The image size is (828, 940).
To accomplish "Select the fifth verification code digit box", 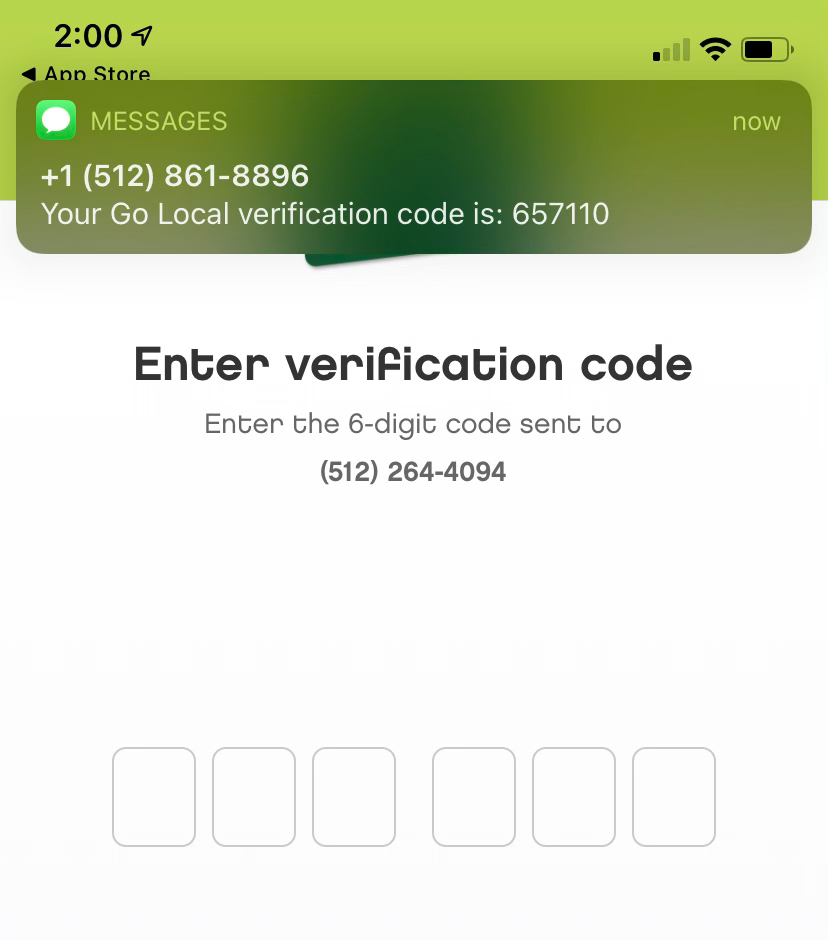I will [574, 797].
